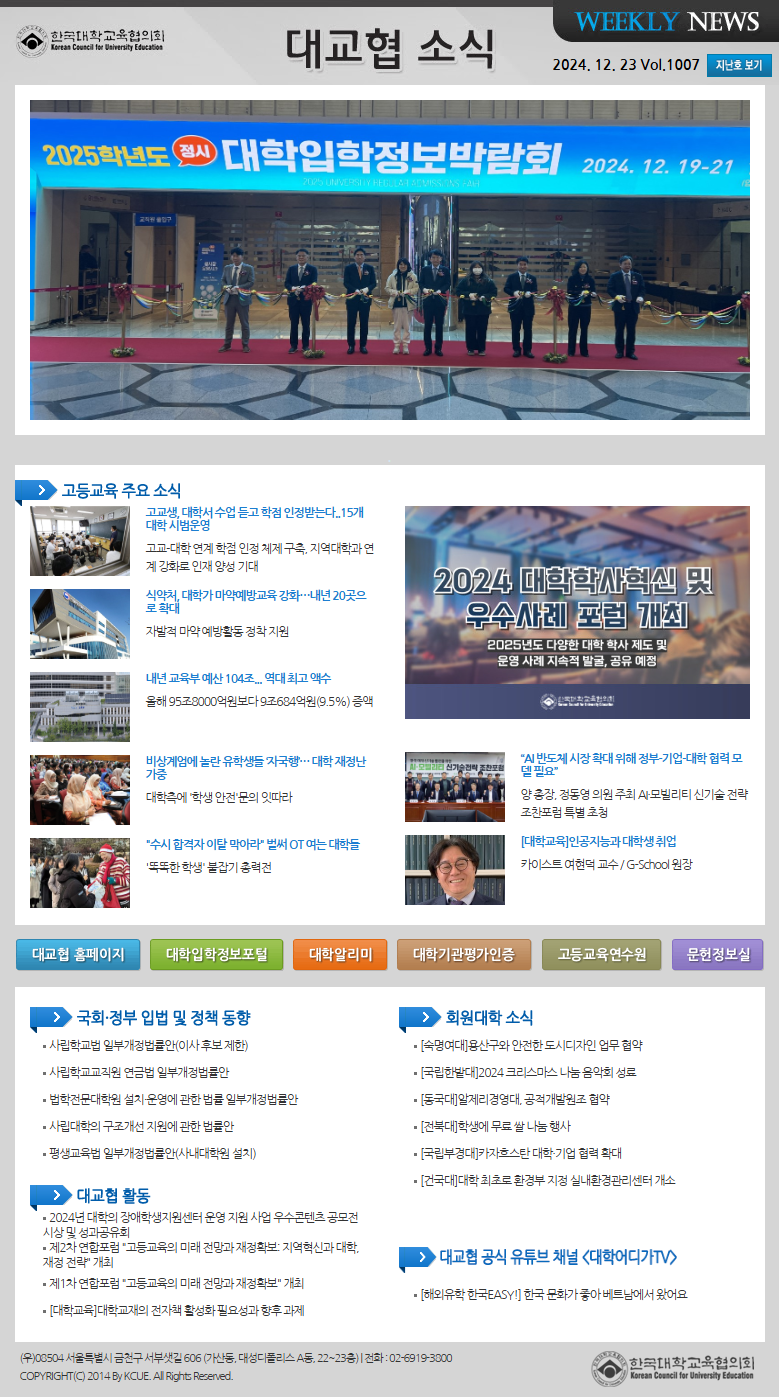Screen dimensions: 779x1397
Task: Open AI 반도체 시장 확대 article
Action: [637, 765]
